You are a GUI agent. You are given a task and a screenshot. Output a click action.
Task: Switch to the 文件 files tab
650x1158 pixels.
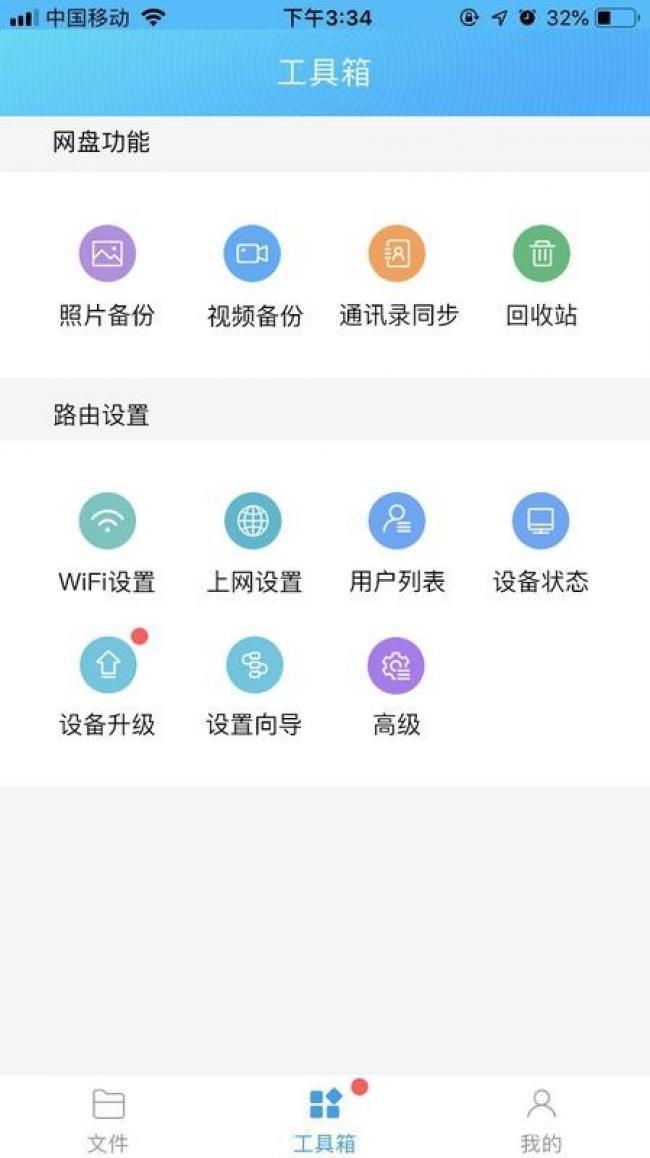click(108, 1118)
